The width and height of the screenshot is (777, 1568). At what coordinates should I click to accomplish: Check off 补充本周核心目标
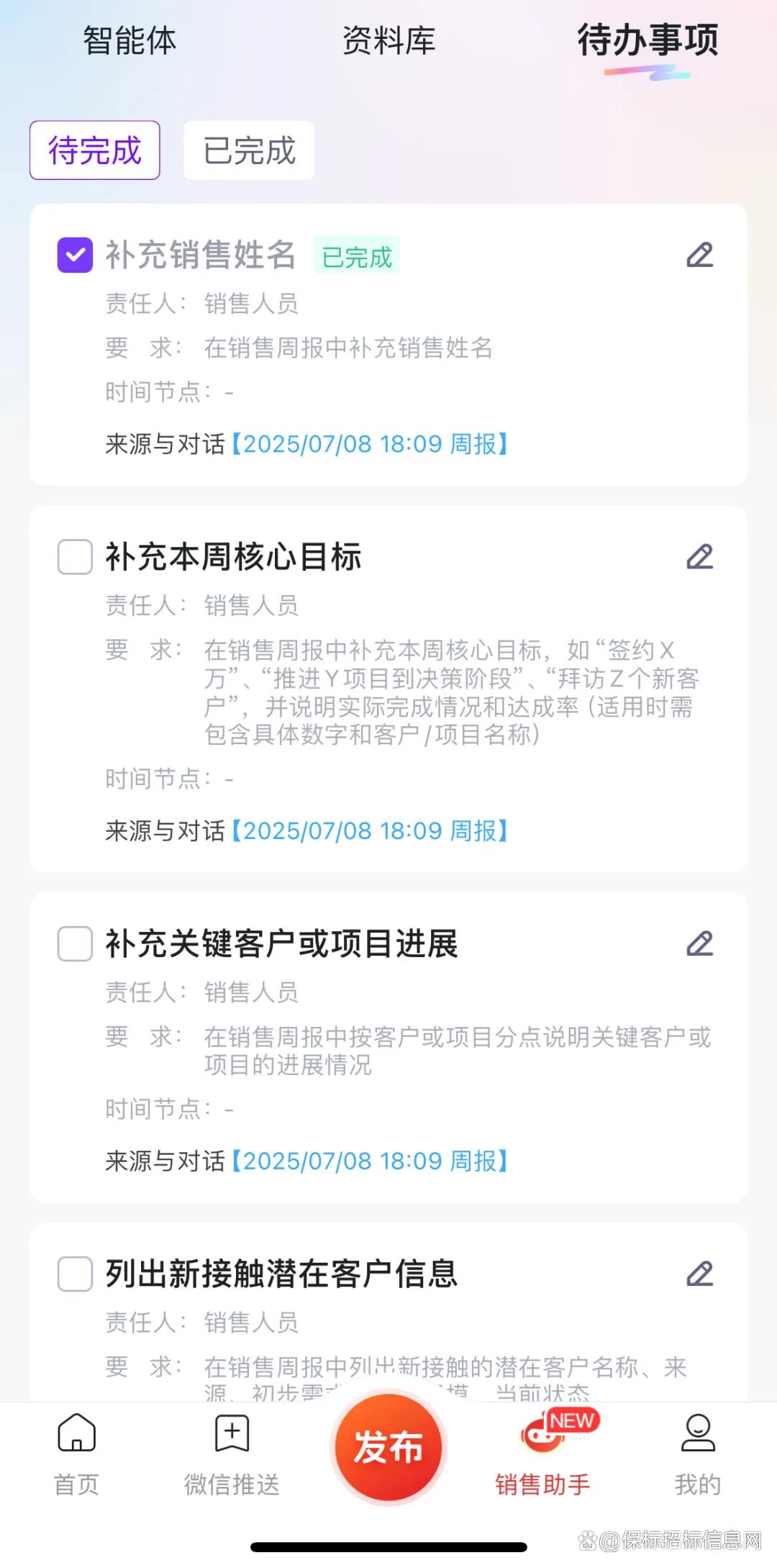click(x=75, y=557)
